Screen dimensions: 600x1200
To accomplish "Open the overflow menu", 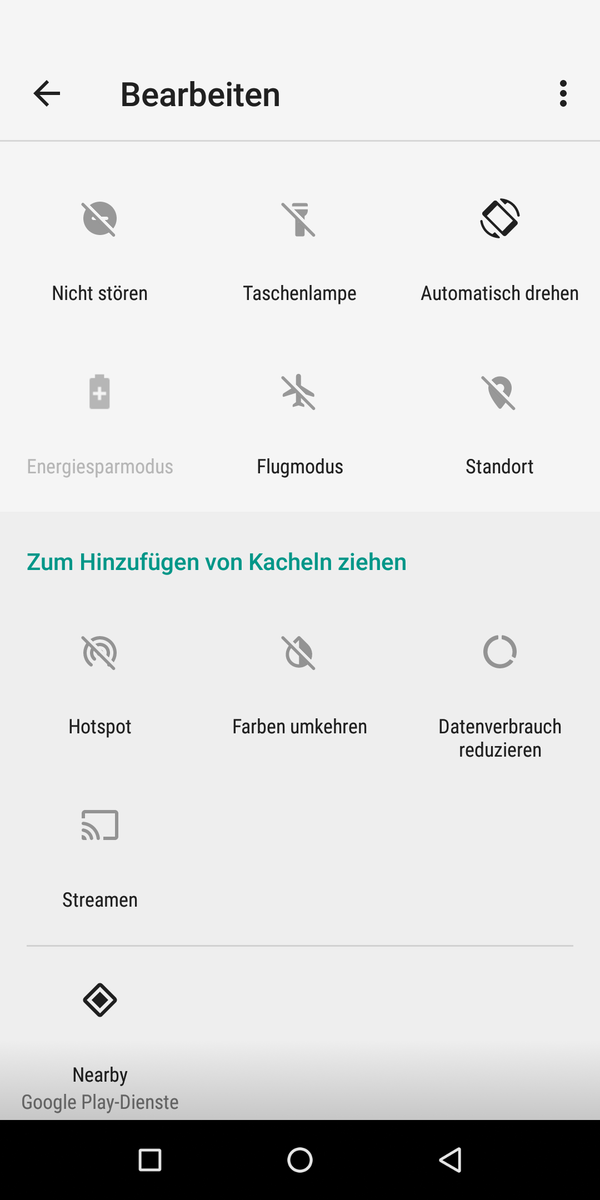I will click(x=563, y=94).
